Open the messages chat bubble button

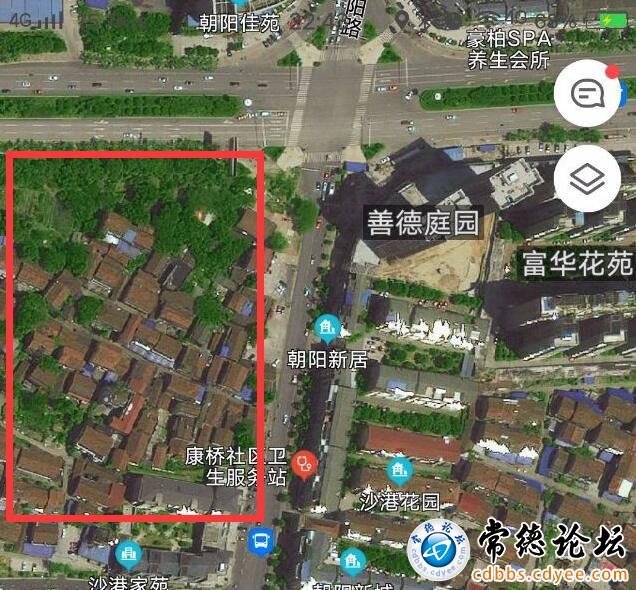click(588, 93)
